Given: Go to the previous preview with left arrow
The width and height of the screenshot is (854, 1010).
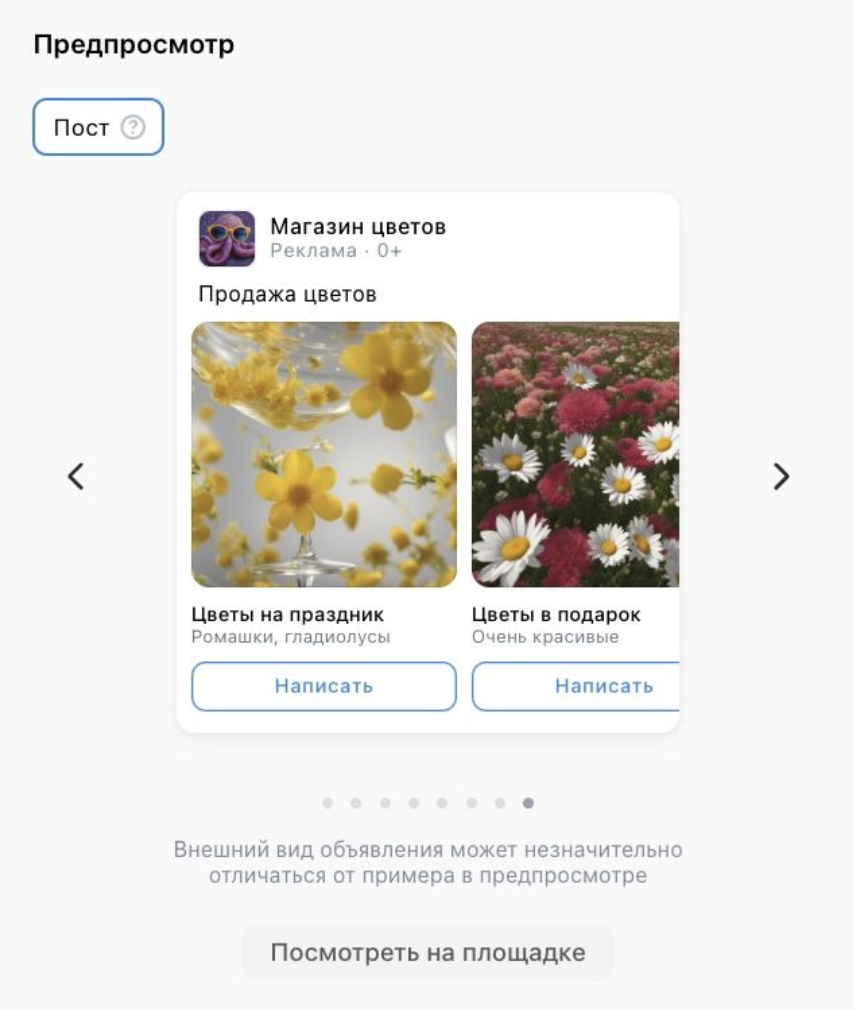Looking at the screenshot, I should [76, 477].
